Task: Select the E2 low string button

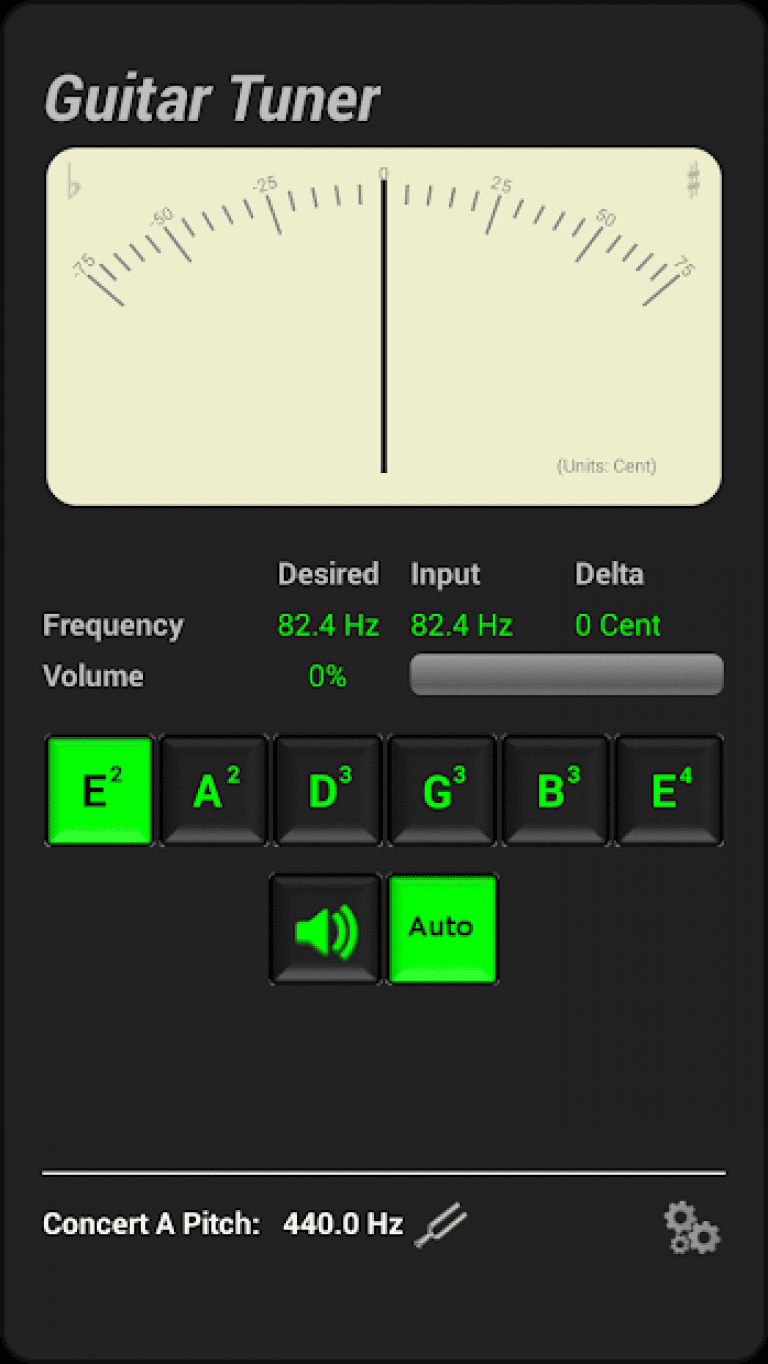Action: pyautogui.click(x=99, y=788)
